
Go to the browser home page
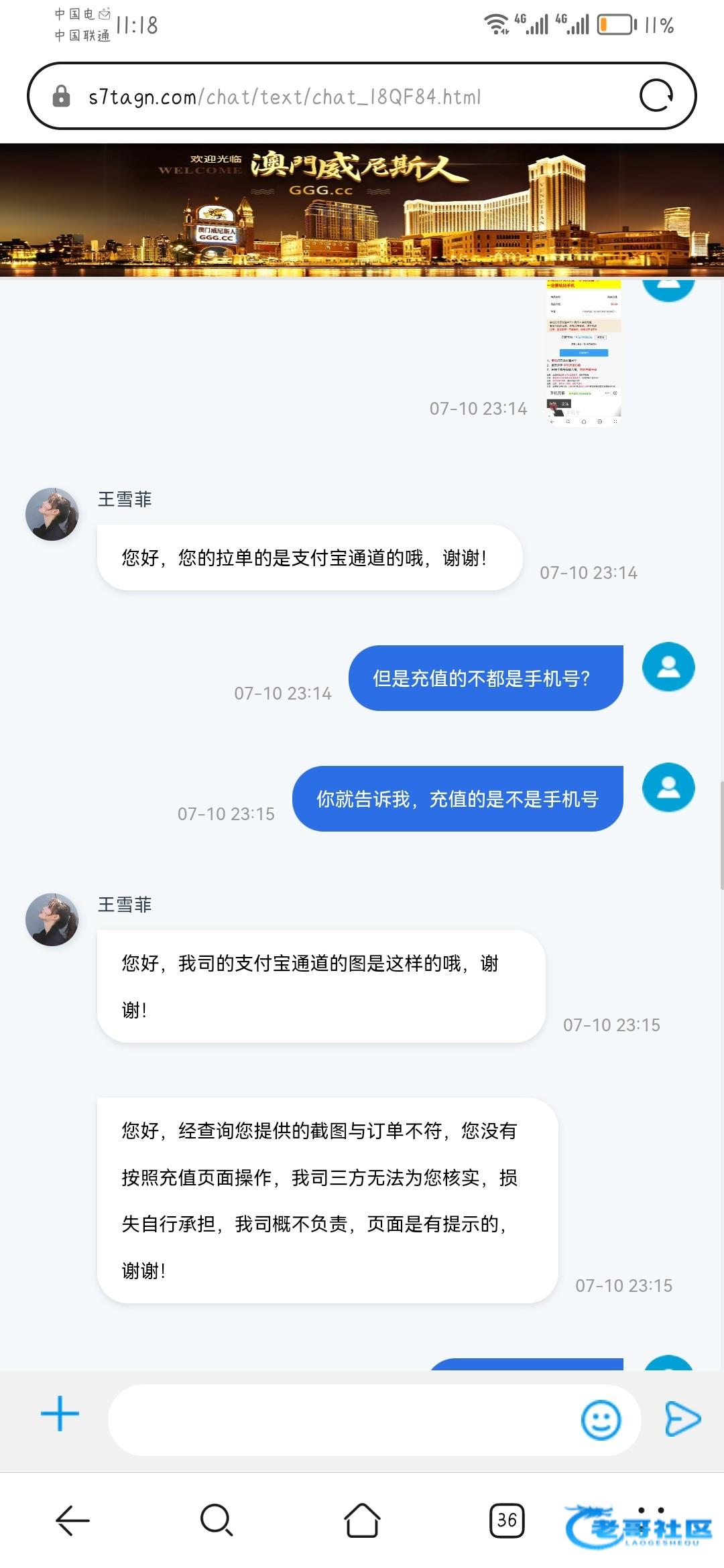[362, 1520]
